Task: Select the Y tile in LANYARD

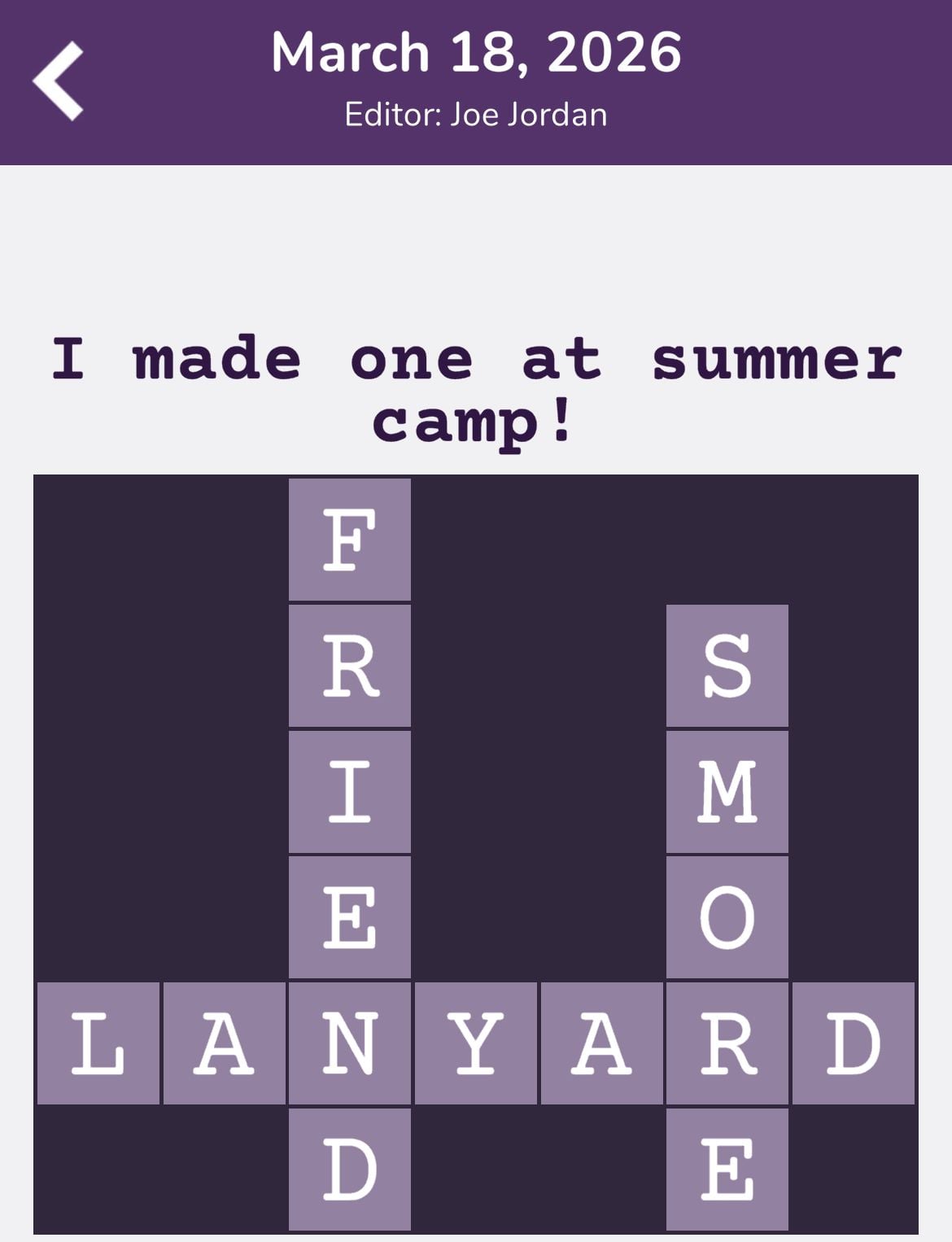Action: [476, 1043]
